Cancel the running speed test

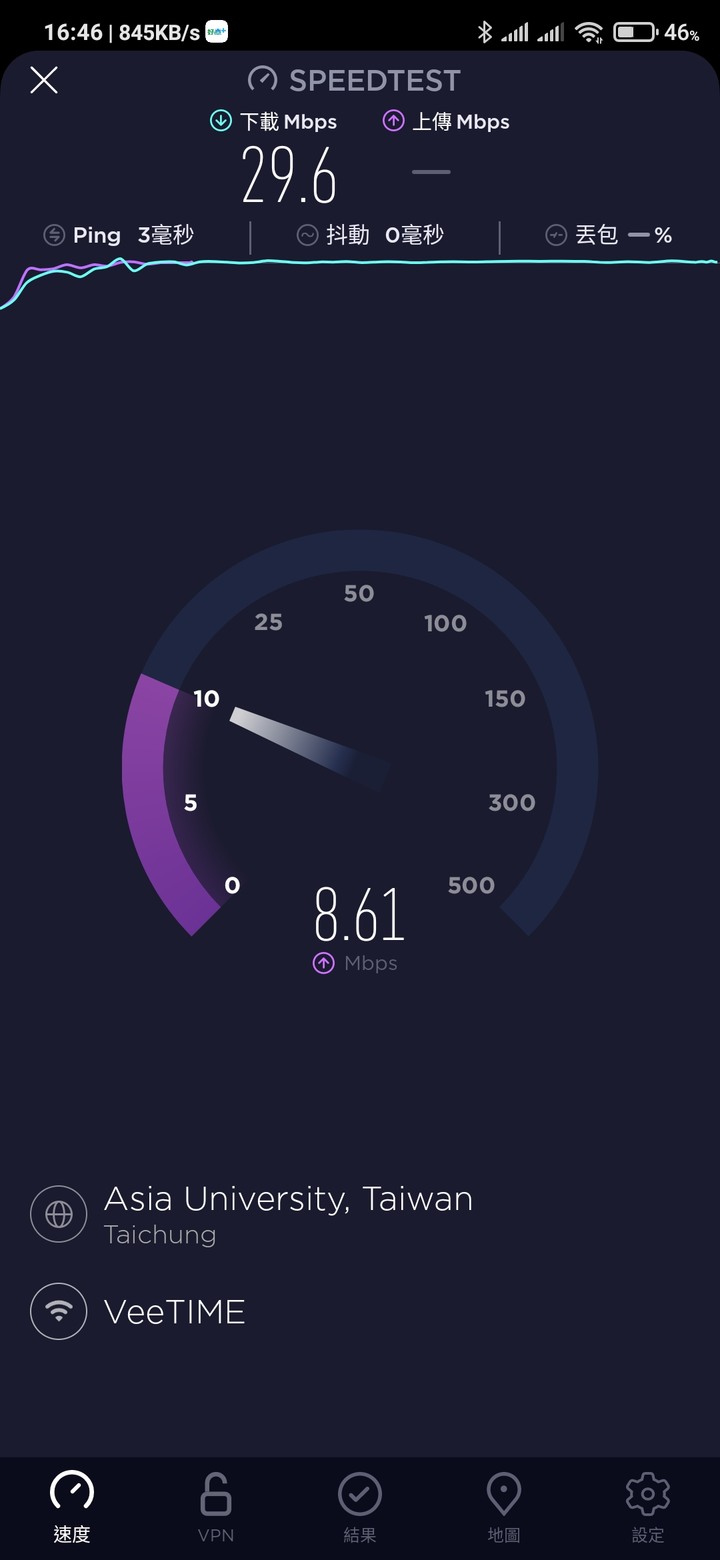coord(44,80)
